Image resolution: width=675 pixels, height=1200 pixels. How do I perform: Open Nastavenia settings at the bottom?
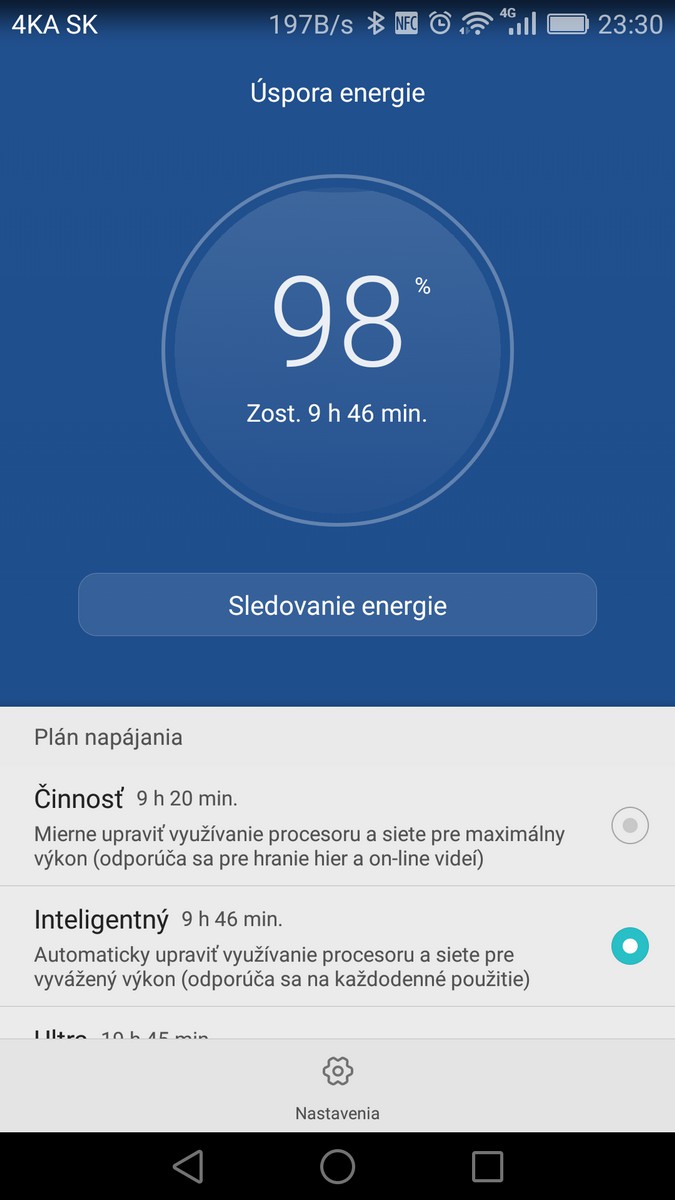tap(337, 1086)
